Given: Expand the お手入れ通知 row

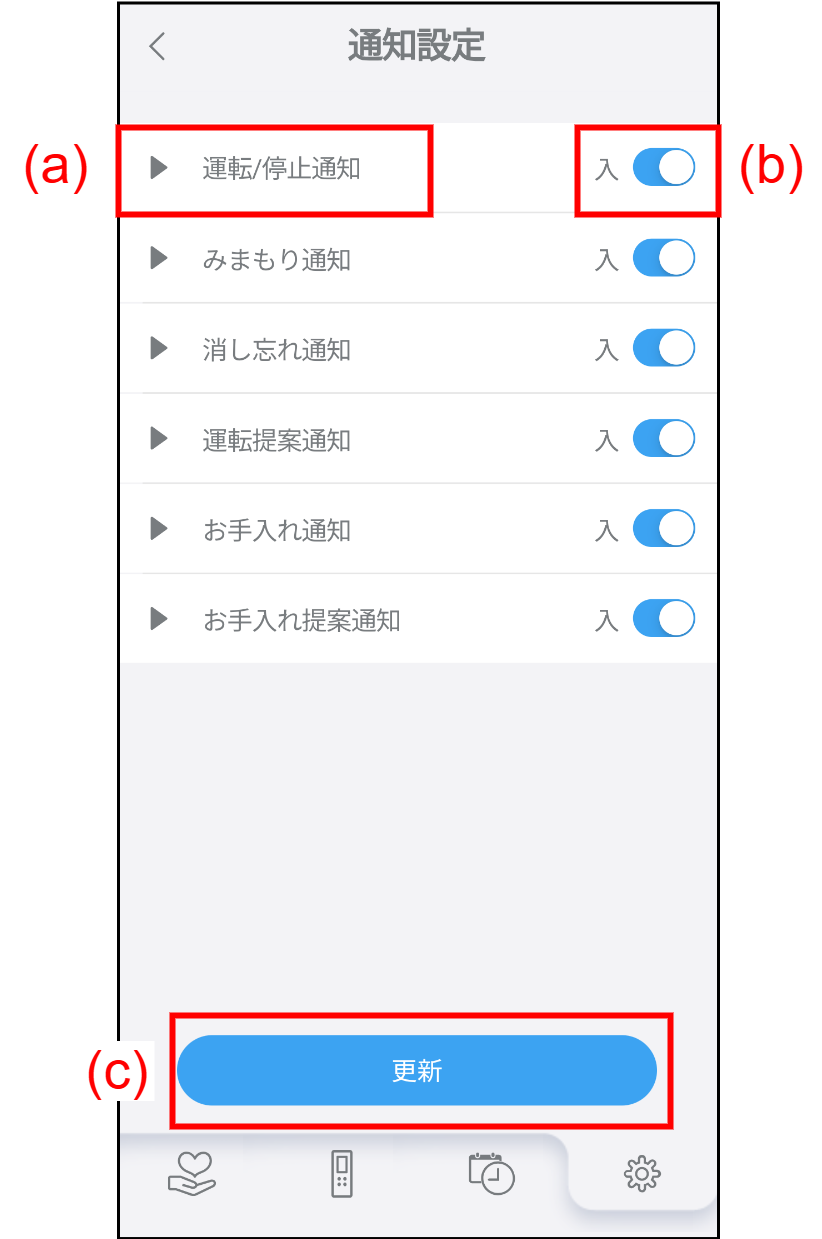Looking at the screenshot, I should [159, 529].
